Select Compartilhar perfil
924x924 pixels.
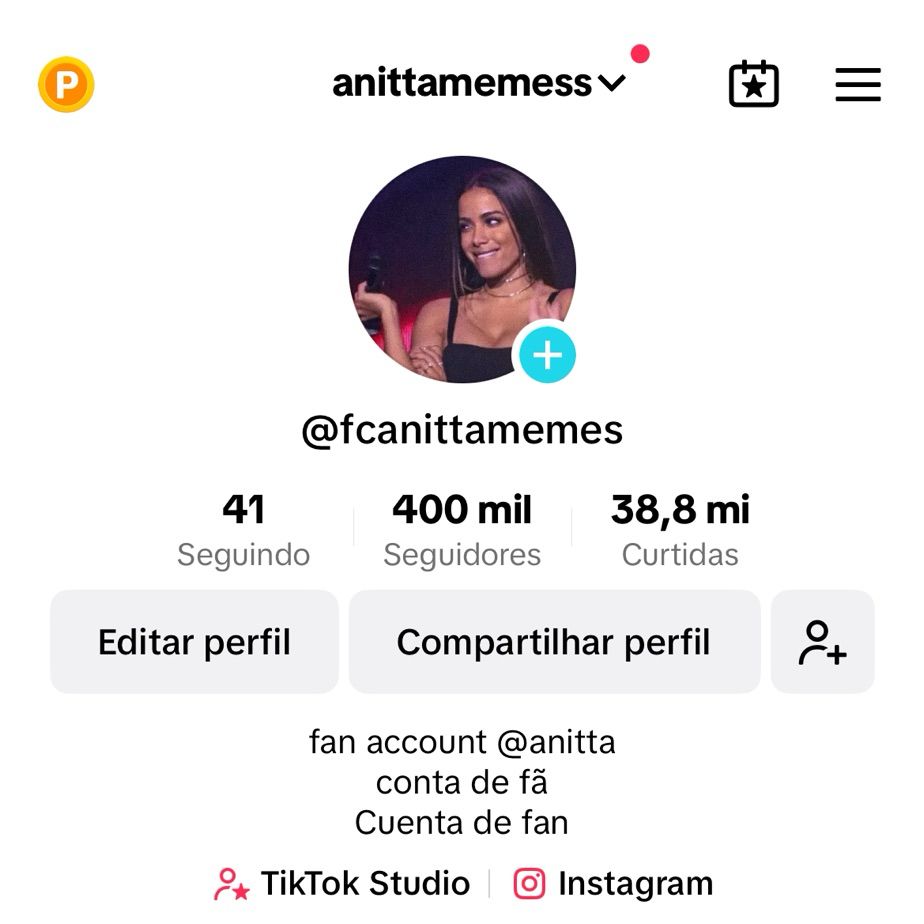[x=554, y=642]
